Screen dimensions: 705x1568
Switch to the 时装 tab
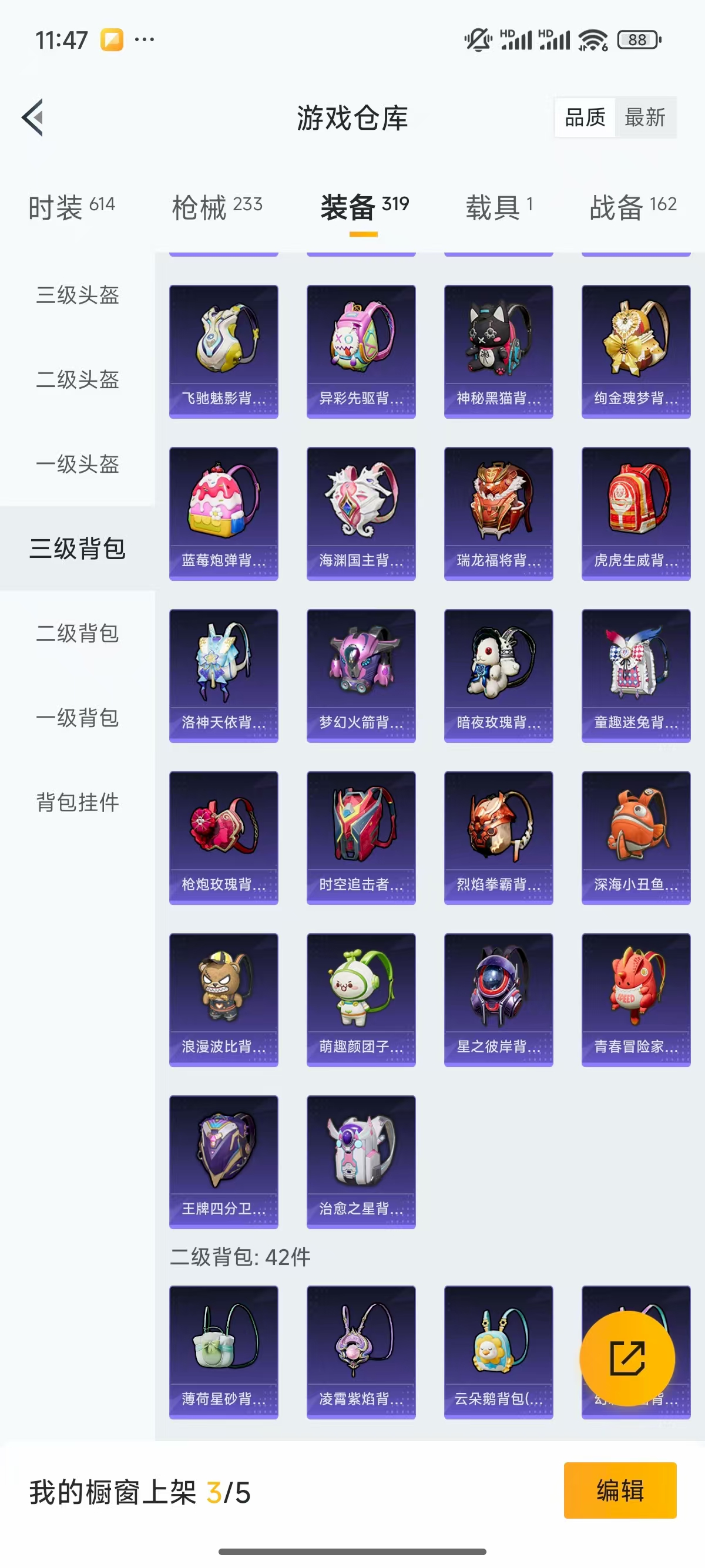pyautogui.click(x=71, y=207)
